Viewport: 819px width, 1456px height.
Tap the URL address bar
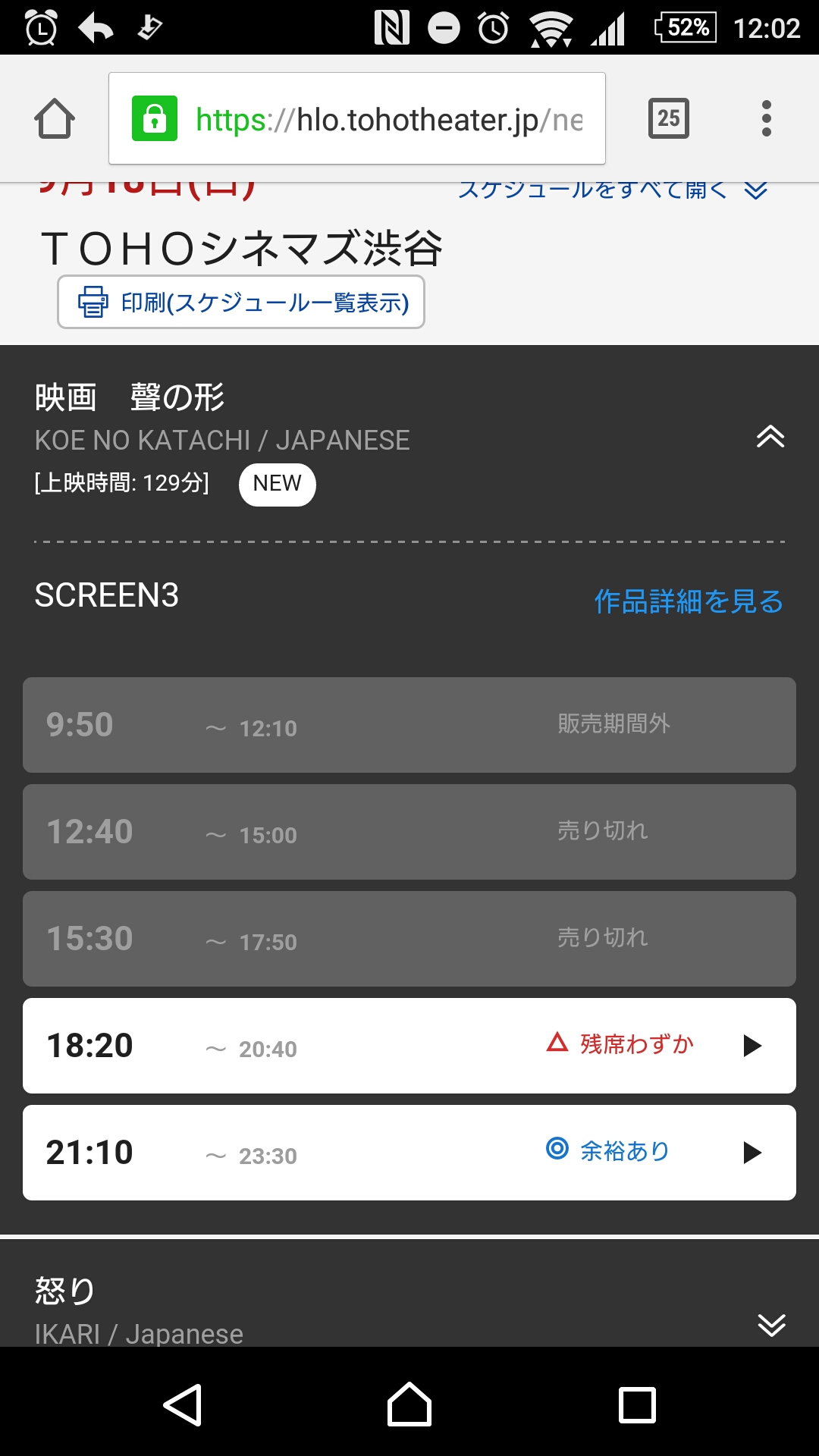click(356, 119)
